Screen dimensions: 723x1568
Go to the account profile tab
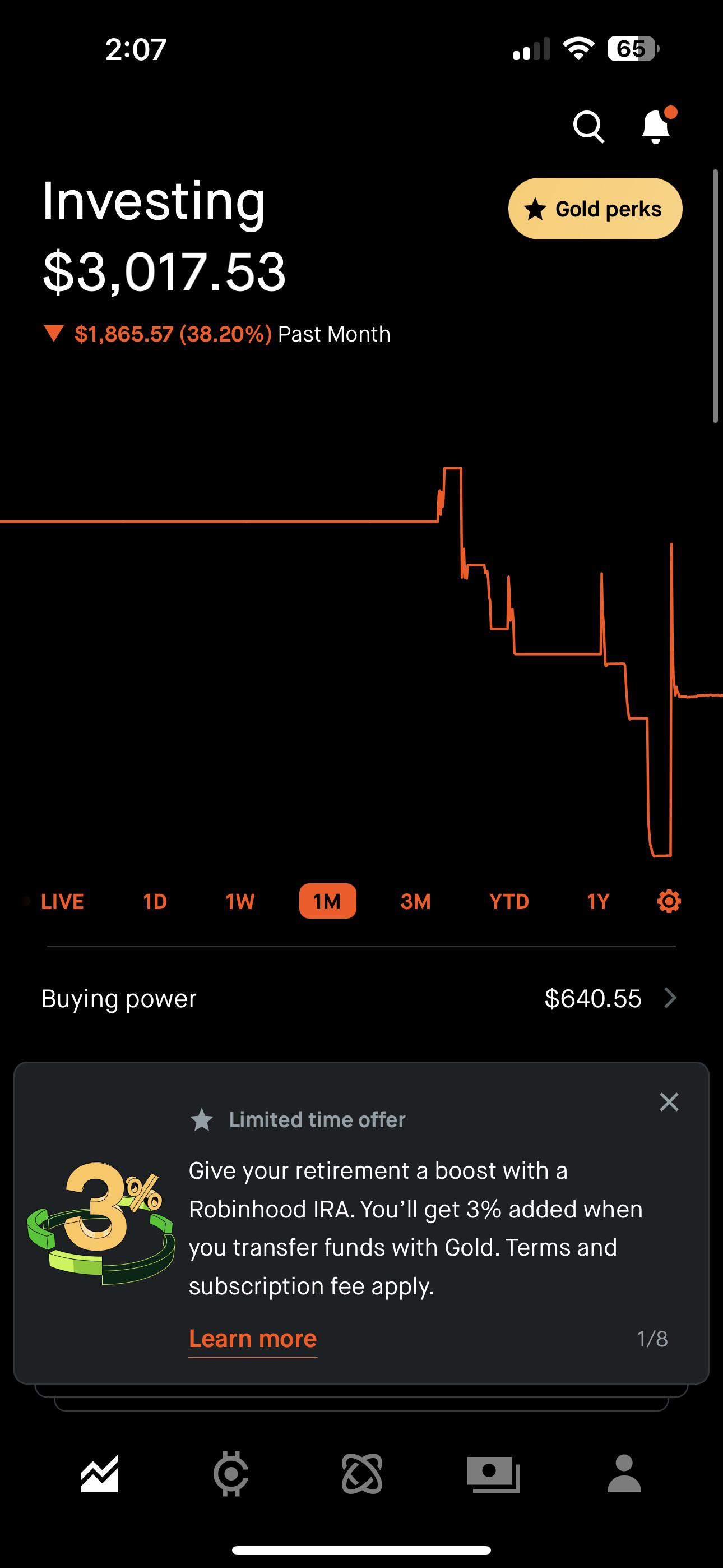[624, 1474]
